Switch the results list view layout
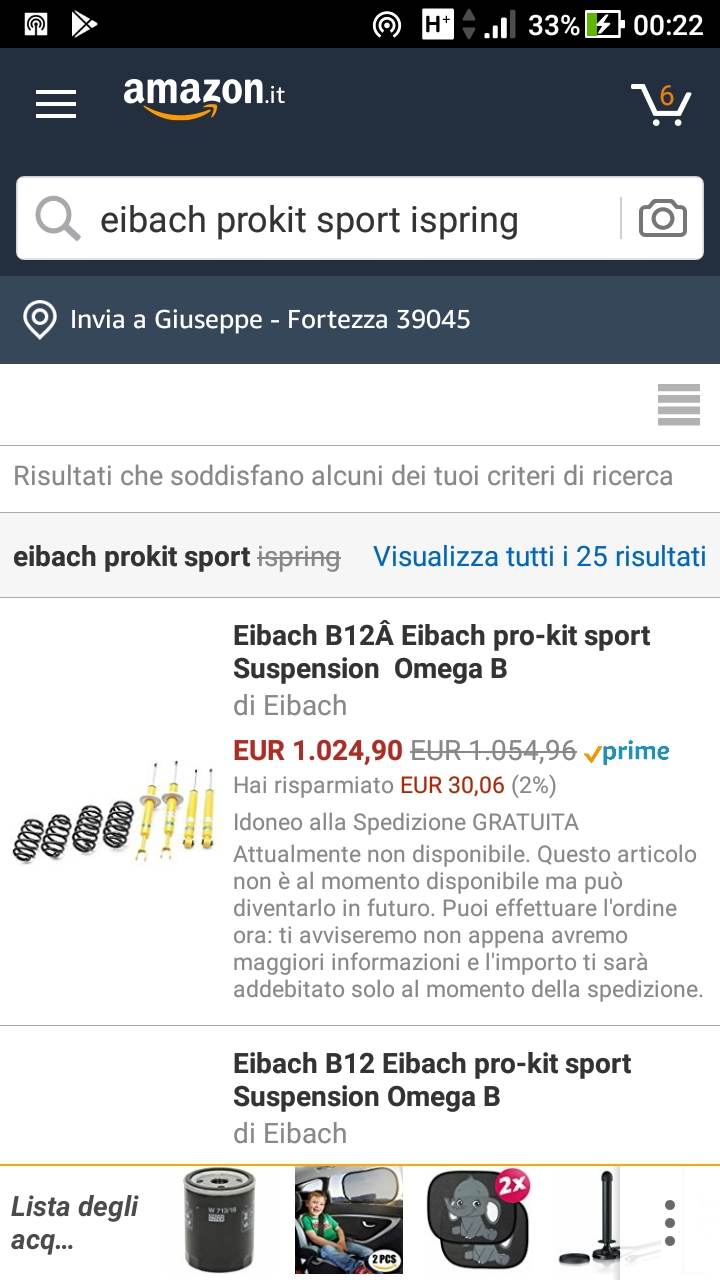Viewport: 720px width, 1280px height. (678, 405)
